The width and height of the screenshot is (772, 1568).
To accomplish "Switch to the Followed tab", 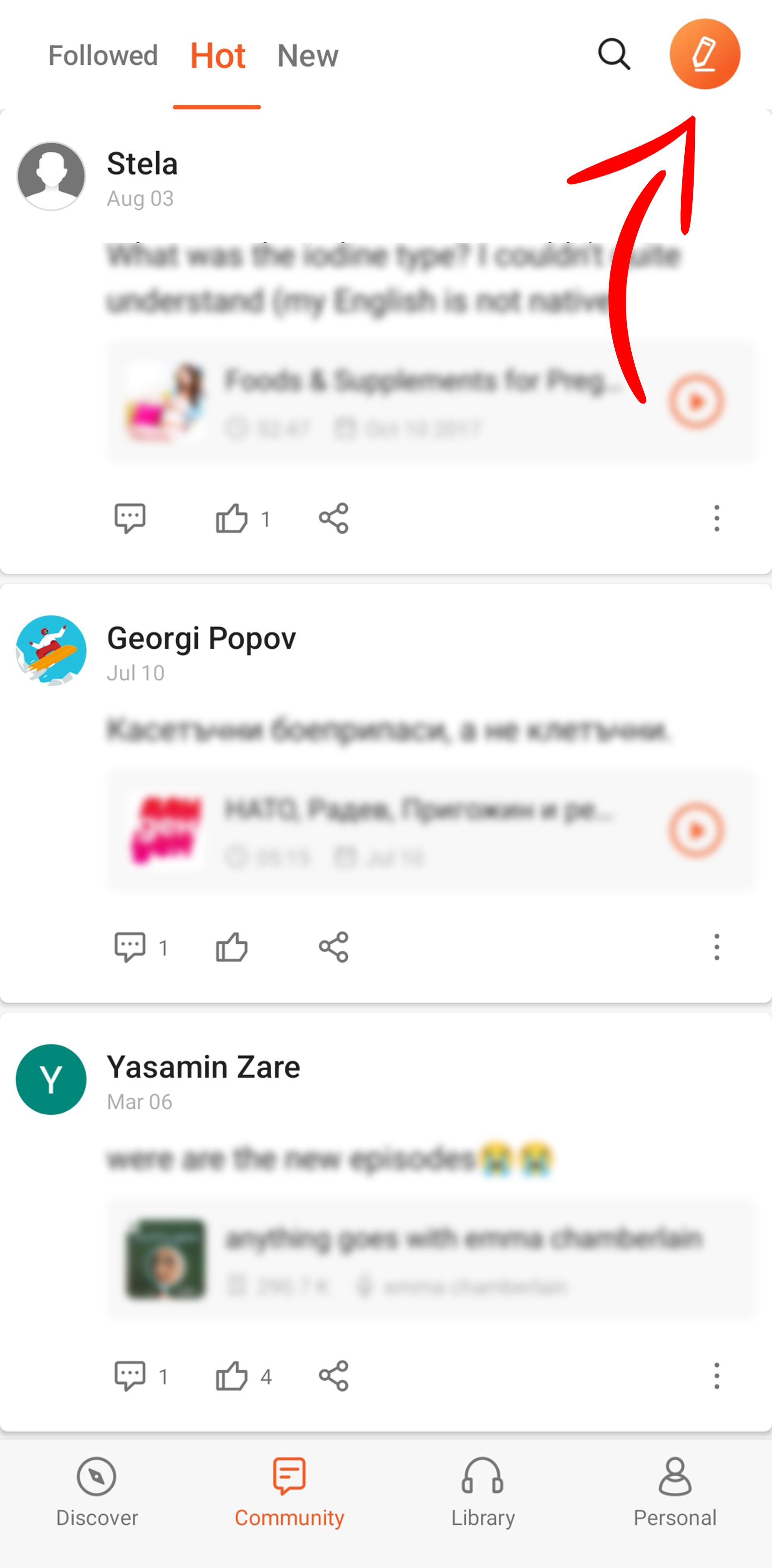I will coord(102,55).
